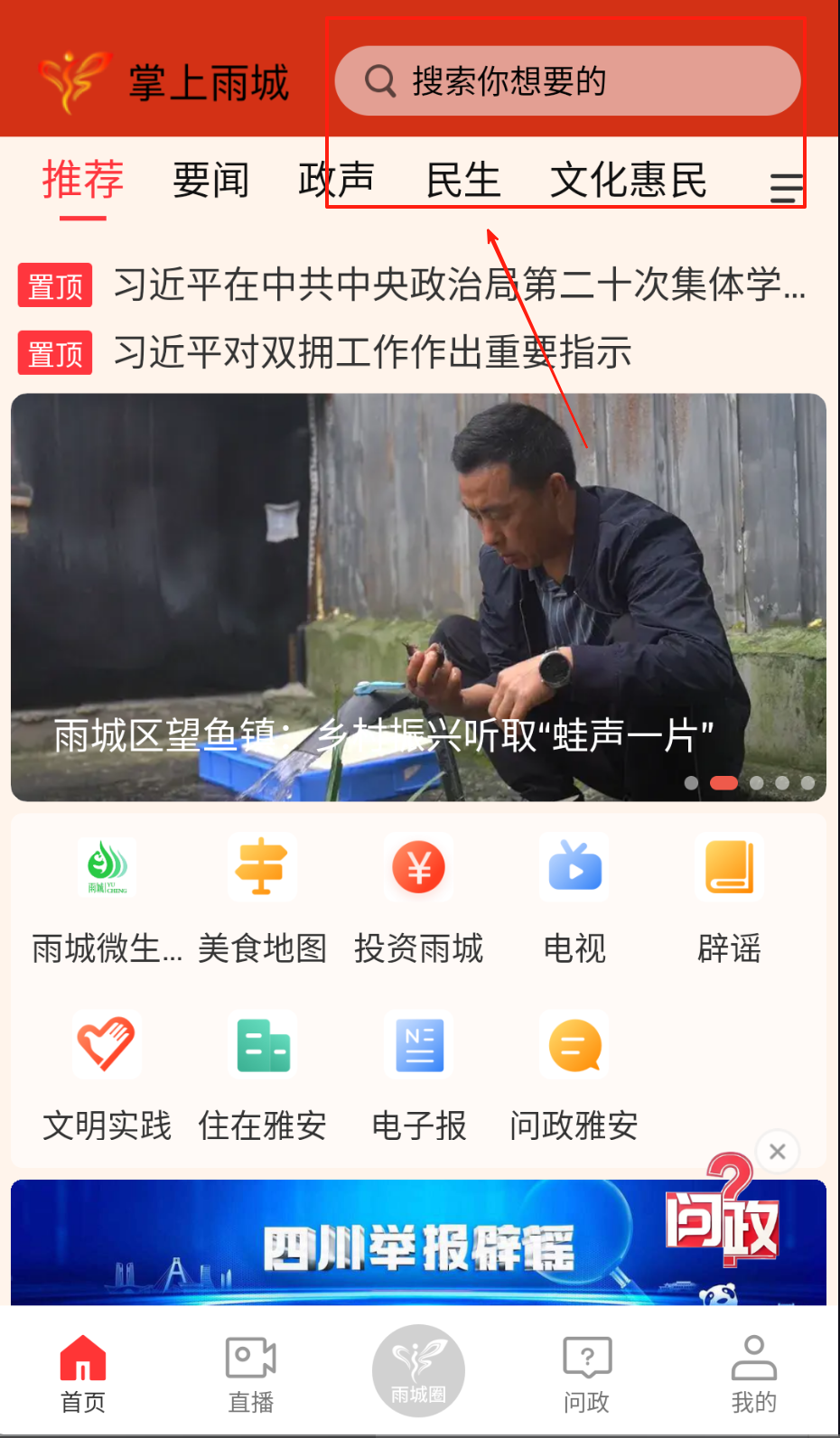This screenshot has width=840, height=1438.
Task: Expand the channel list menu icon
Action: tap(786, 187)
